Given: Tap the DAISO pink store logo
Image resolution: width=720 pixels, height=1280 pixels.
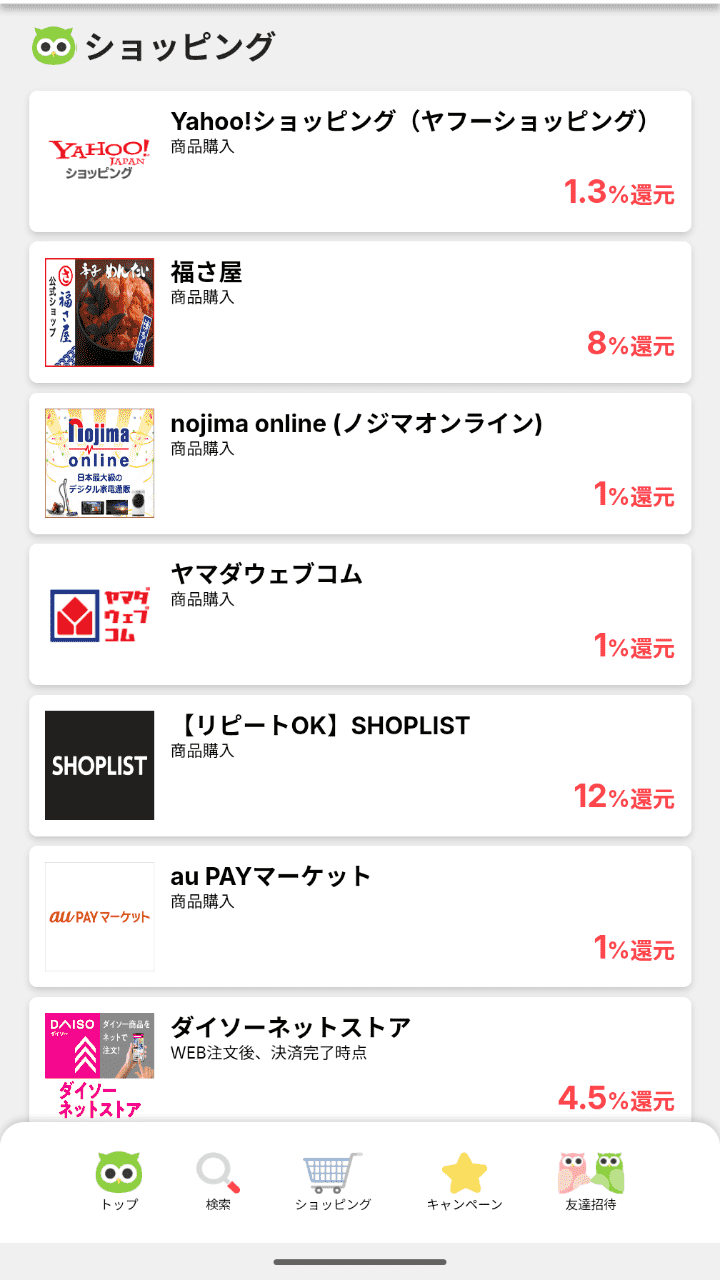Looking at the screenshot, I should point(98,1052).
